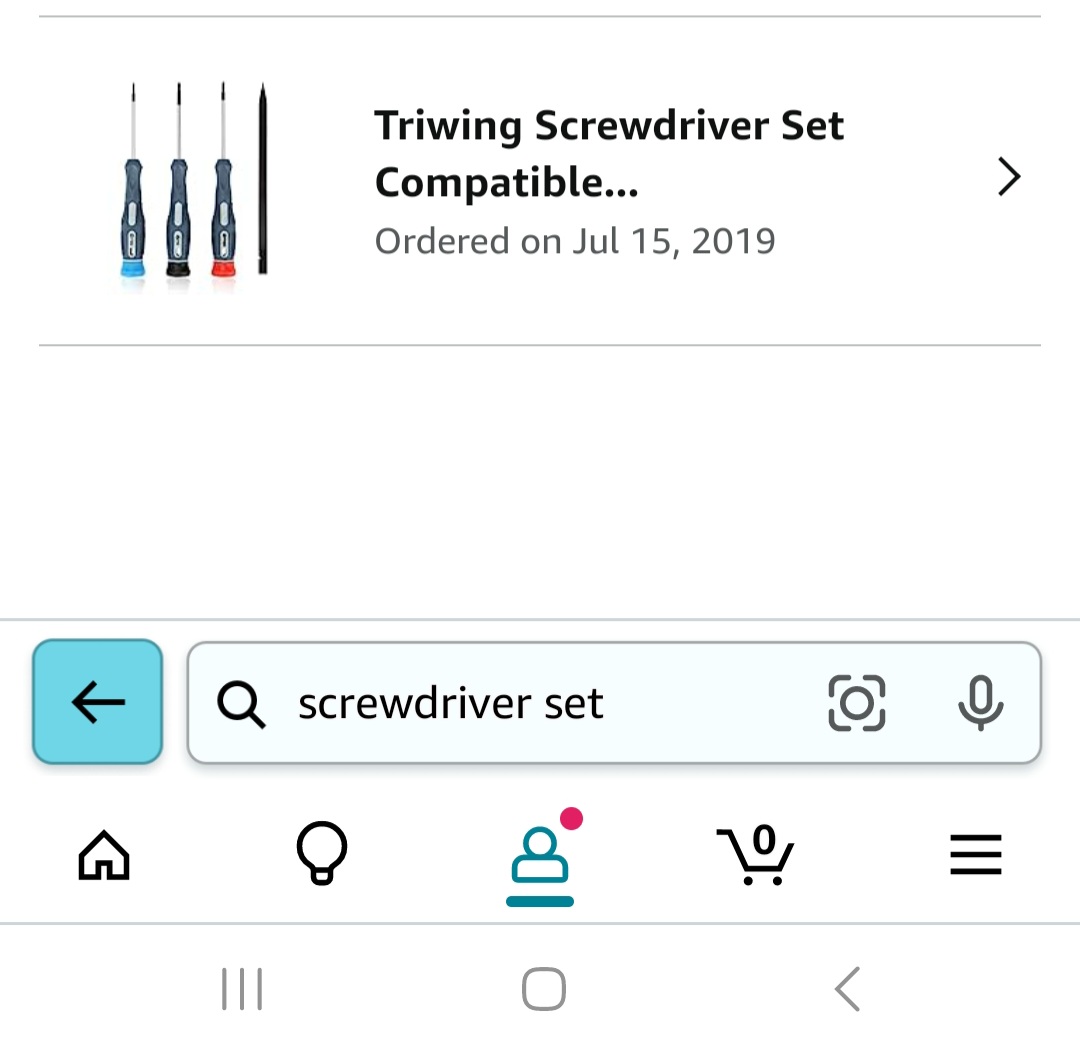Start voice search with the microphone
The width and height of the screenshot is (1080, 1057).
[x=980, y=703]
